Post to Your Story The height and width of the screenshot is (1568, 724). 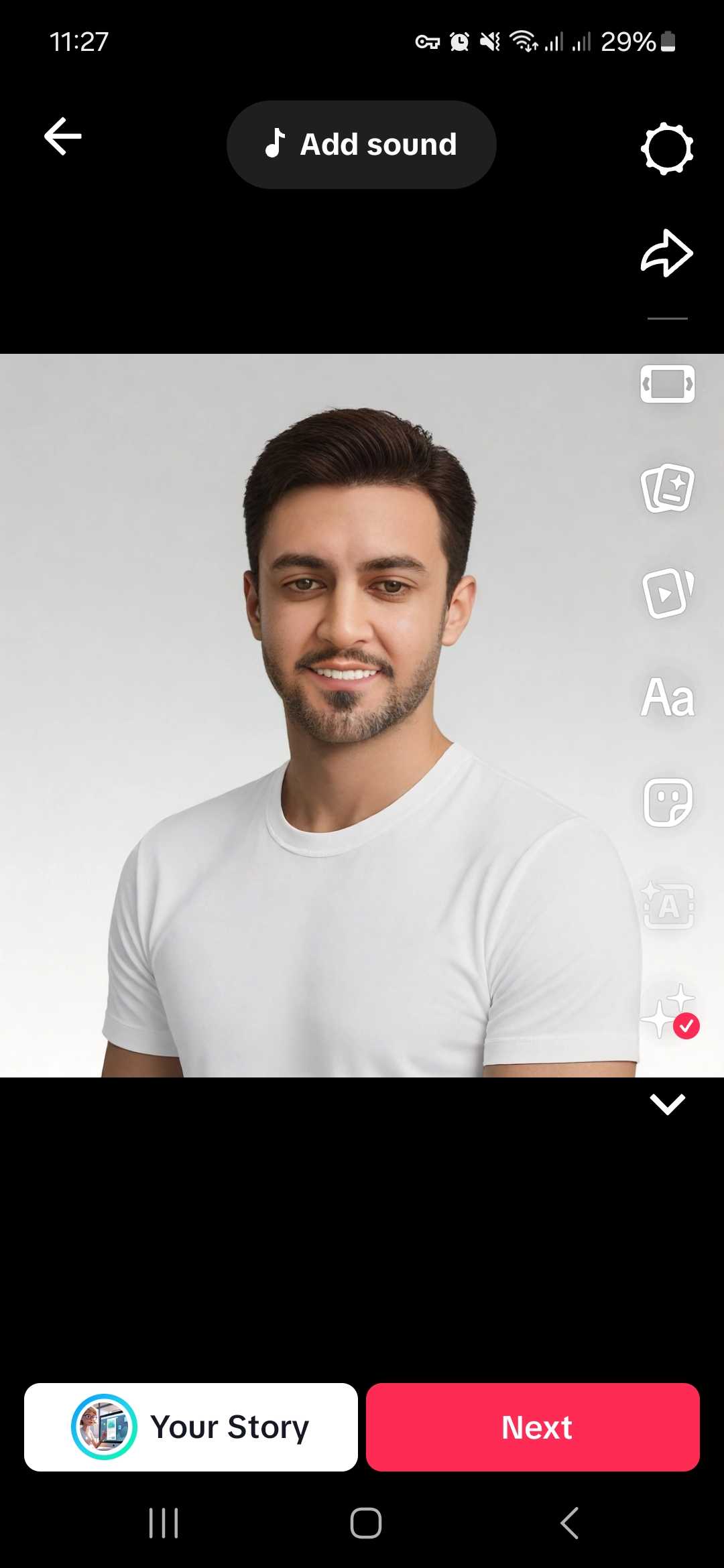coord(191,1427)
